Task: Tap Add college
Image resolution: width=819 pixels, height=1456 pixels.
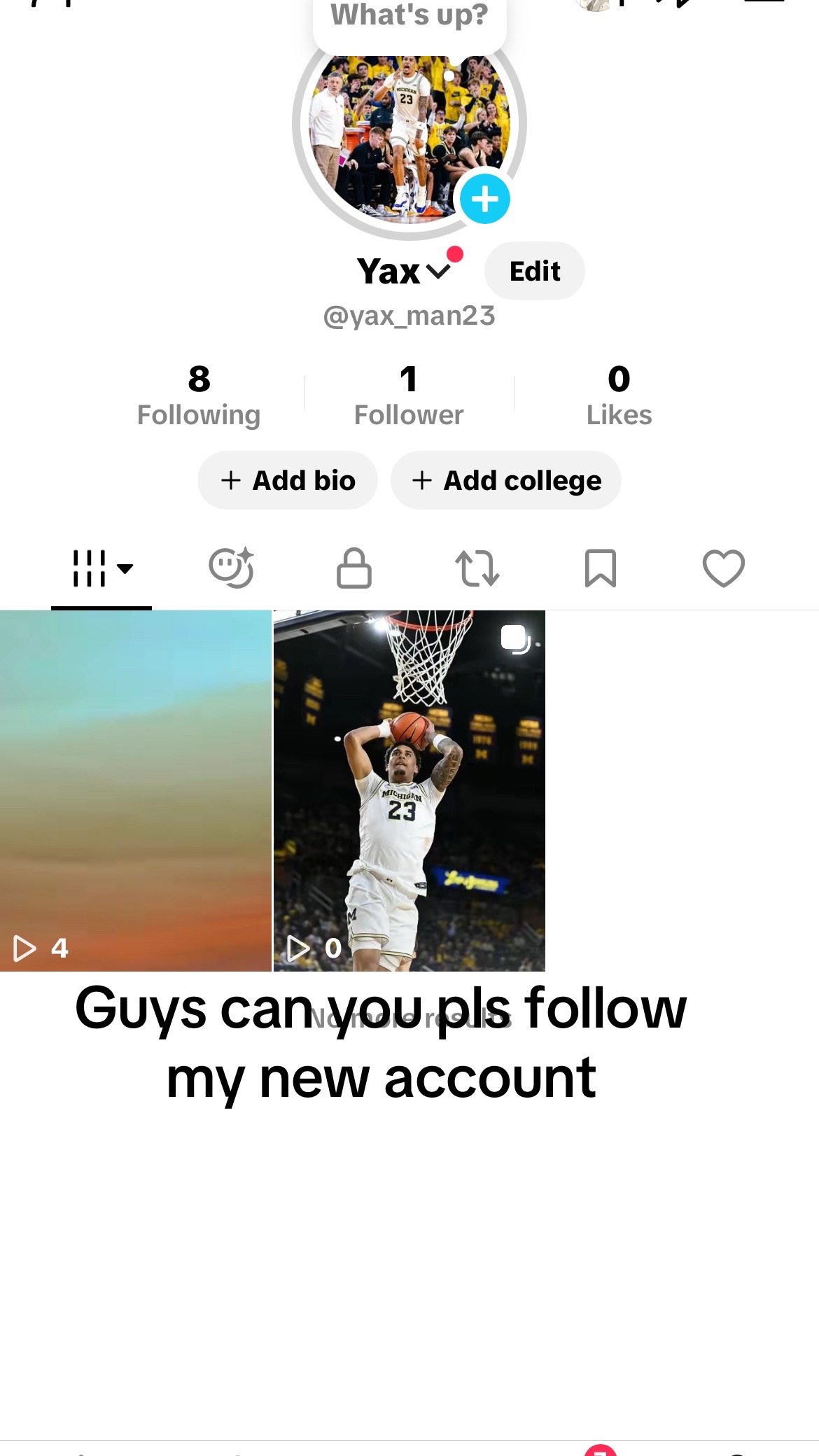Action: (506, 480)
